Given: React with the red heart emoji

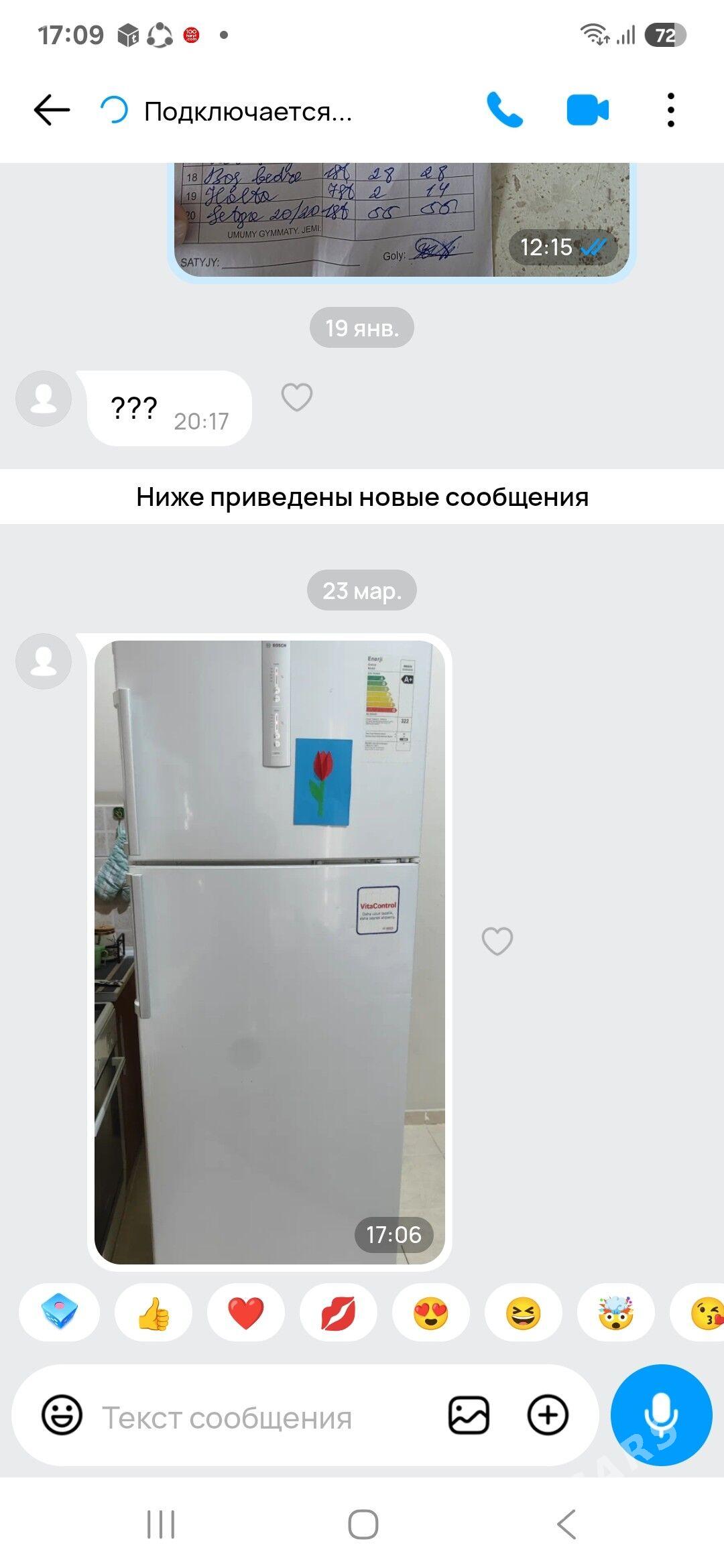Looking at the screenshot, I should [x=246, y=1313].
